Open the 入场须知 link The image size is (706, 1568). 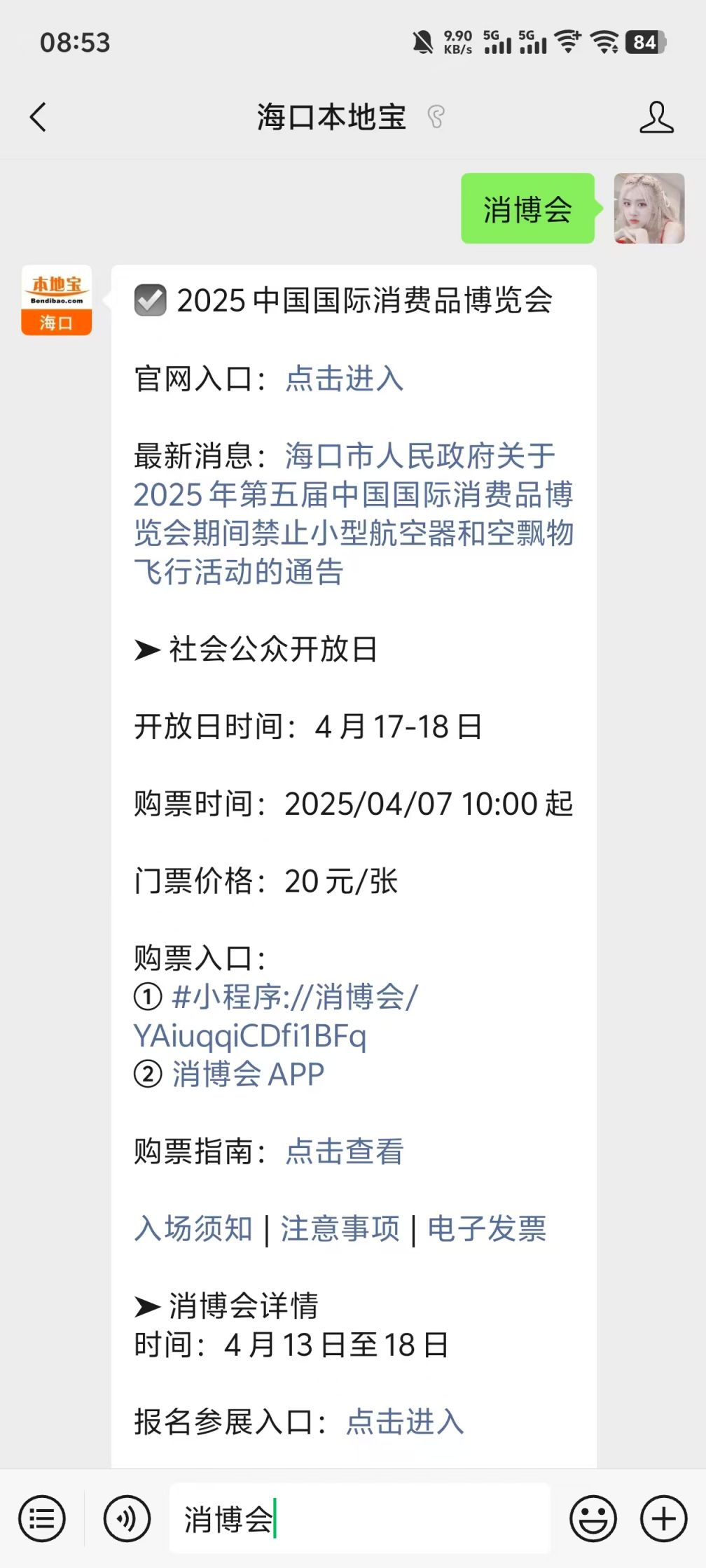(193, 1228)
